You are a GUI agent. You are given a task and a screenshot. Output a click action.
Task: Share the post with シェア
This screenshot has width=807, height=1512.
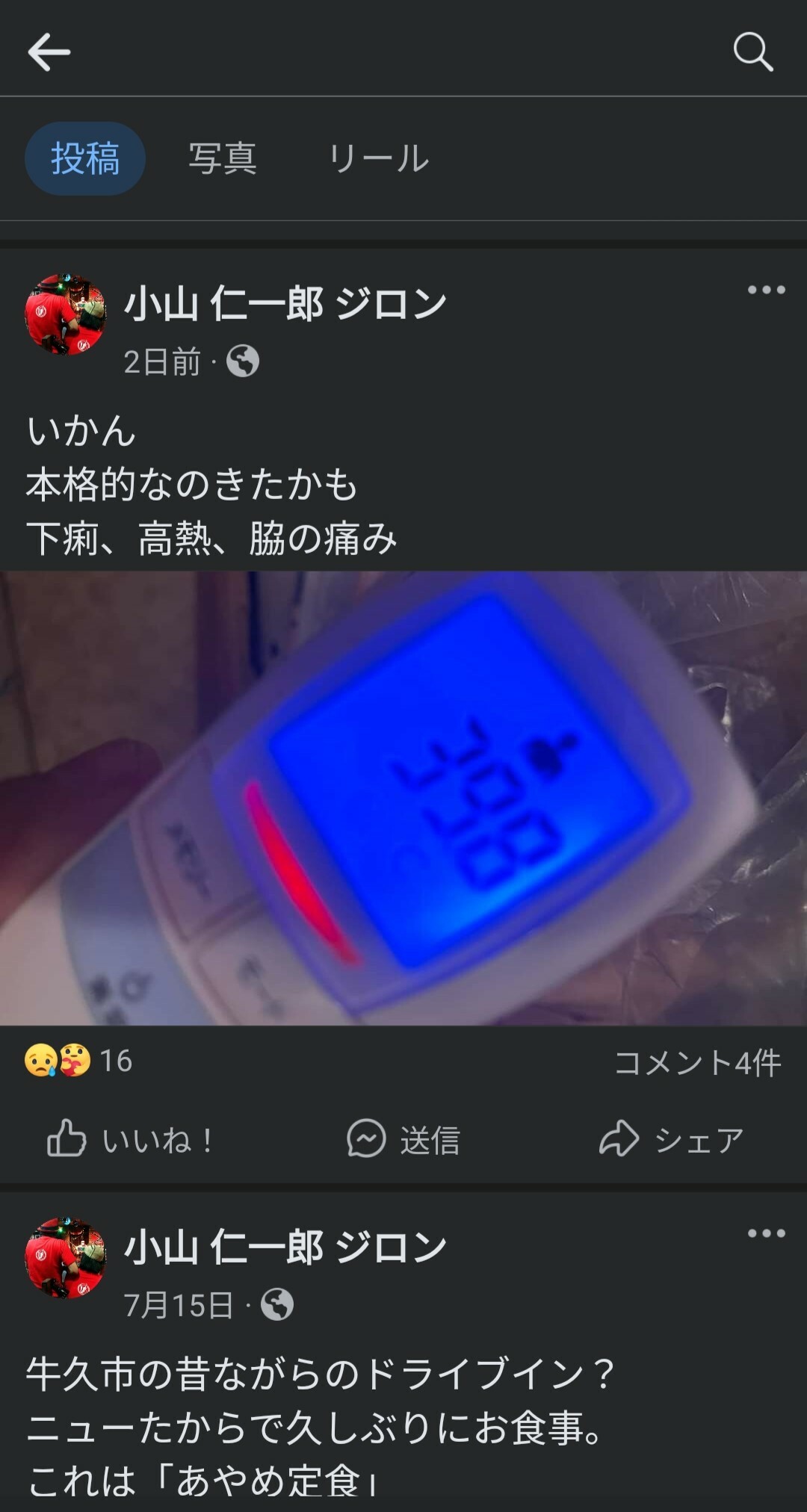tap(671, 1140)
